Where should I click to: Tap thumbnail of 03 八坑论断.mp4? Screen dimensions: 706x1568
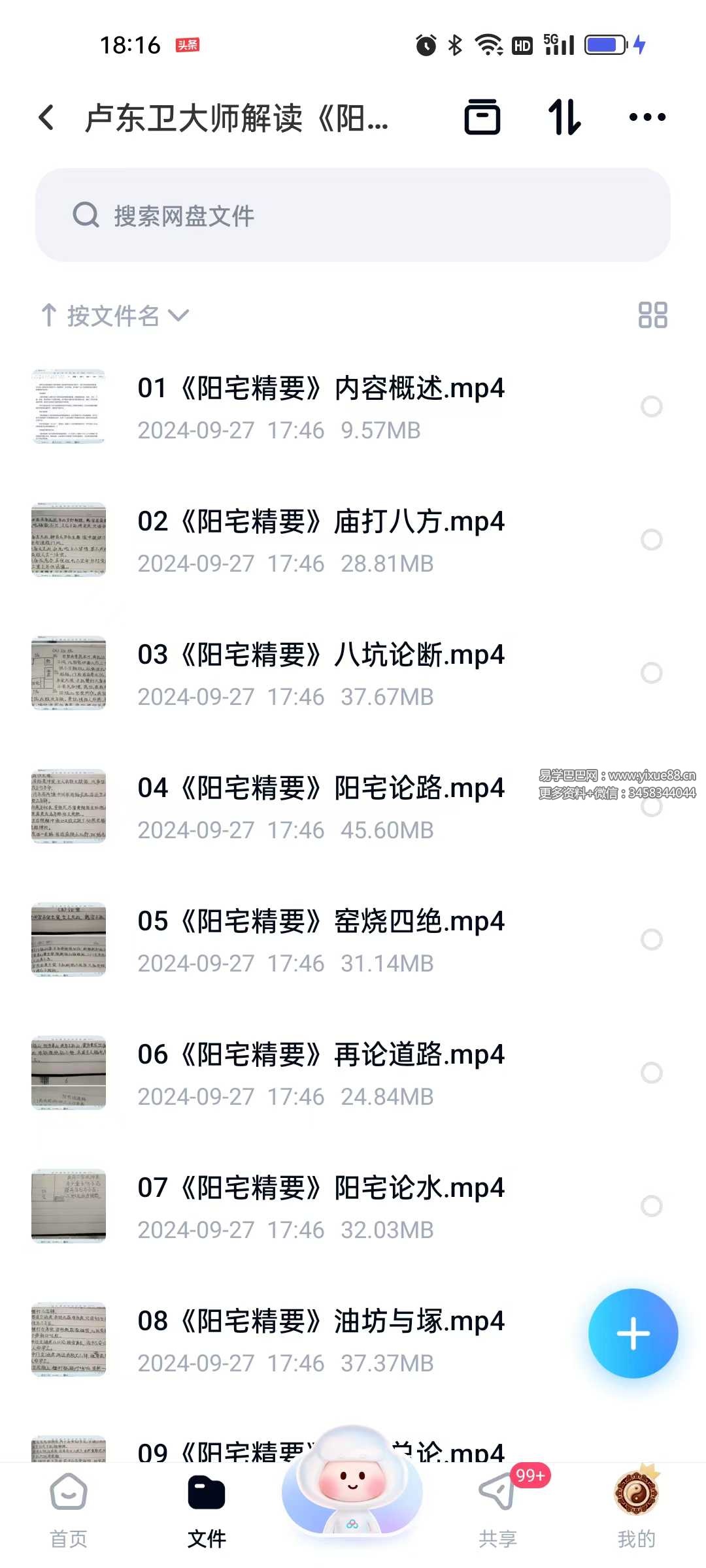click(x=69, y=673)
